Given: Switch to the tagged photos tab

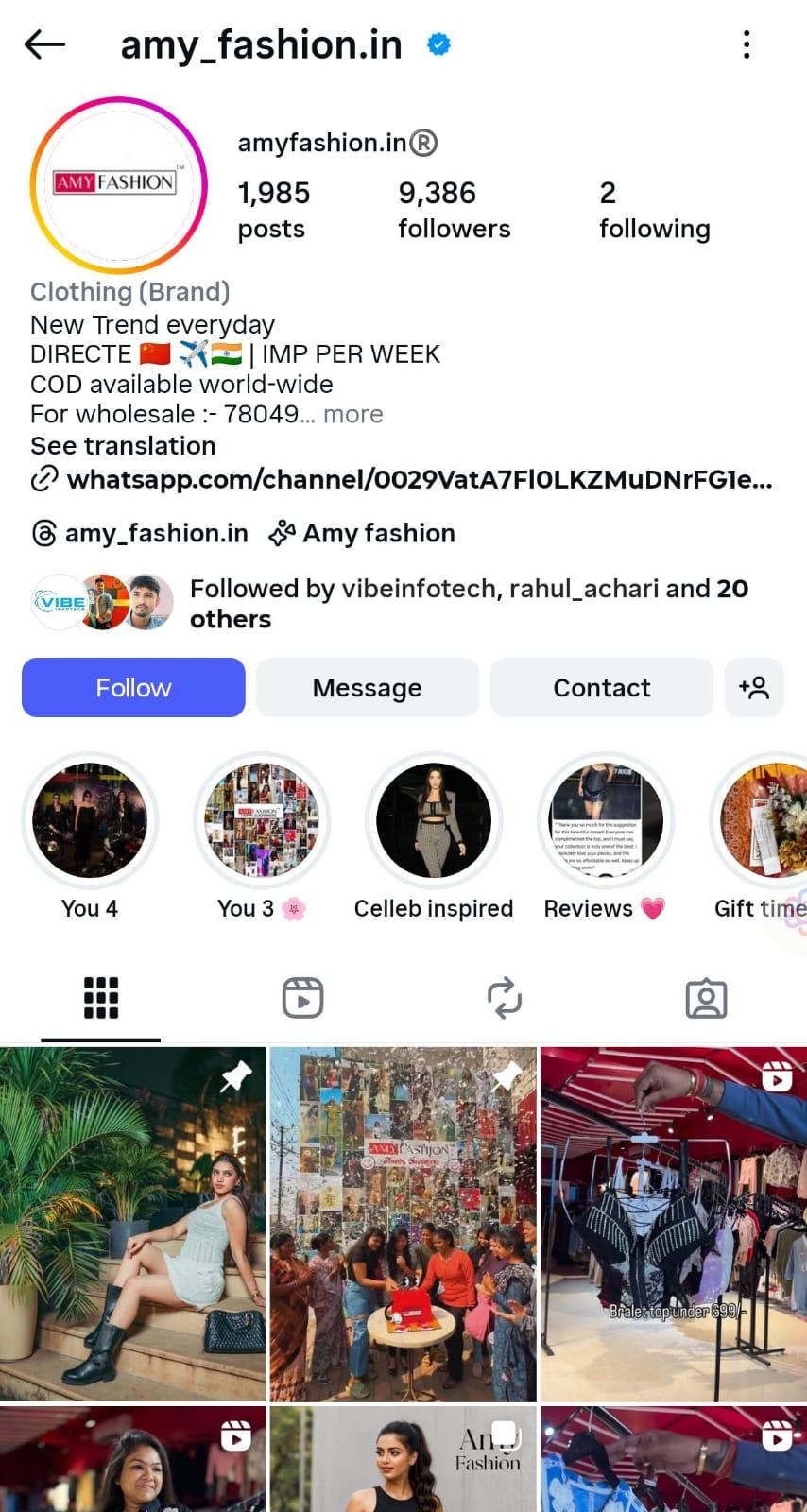Looking at the screenshot, I should click(706, 998).
